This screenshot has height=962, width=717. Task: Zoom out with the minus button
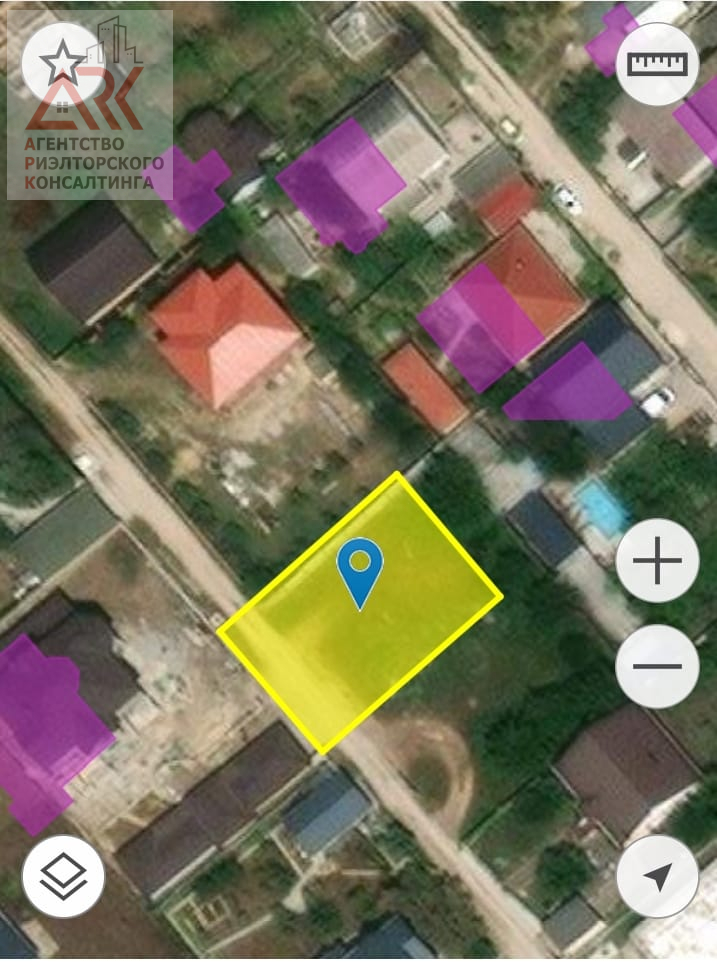click(657, 666)
